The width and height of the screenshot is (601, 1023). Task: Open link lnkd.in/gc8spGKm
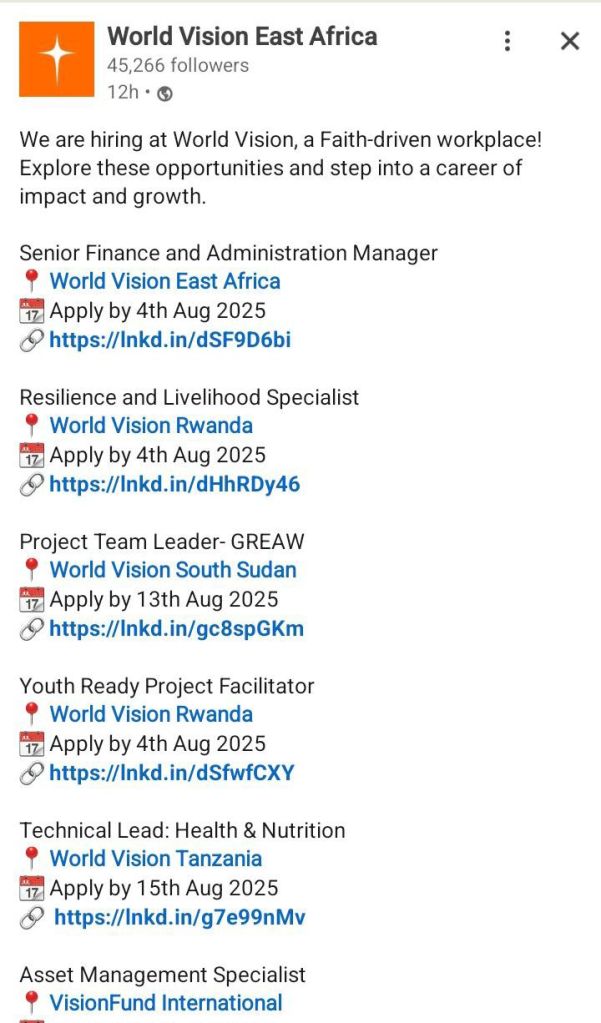coord(176,629)
